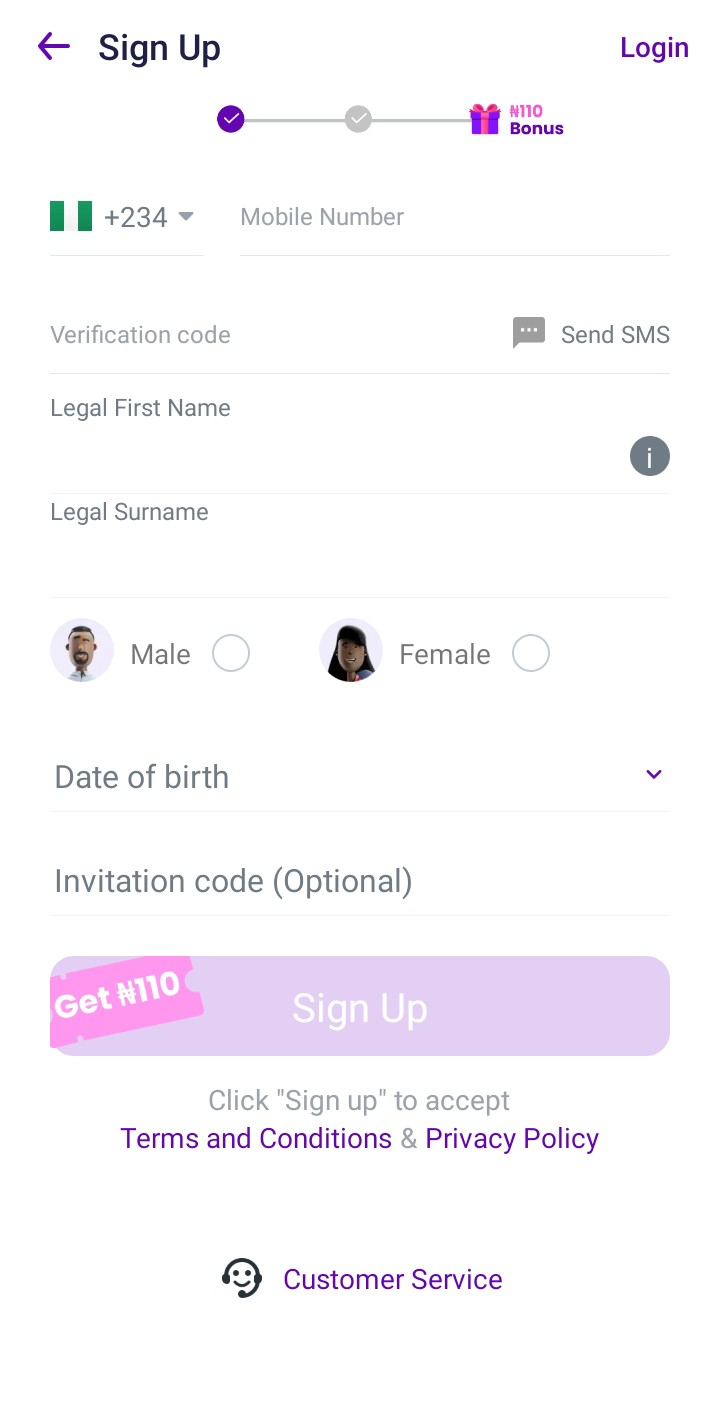Contact Customer Service
Screen dimensions: 720x1415
point(392,1279)
